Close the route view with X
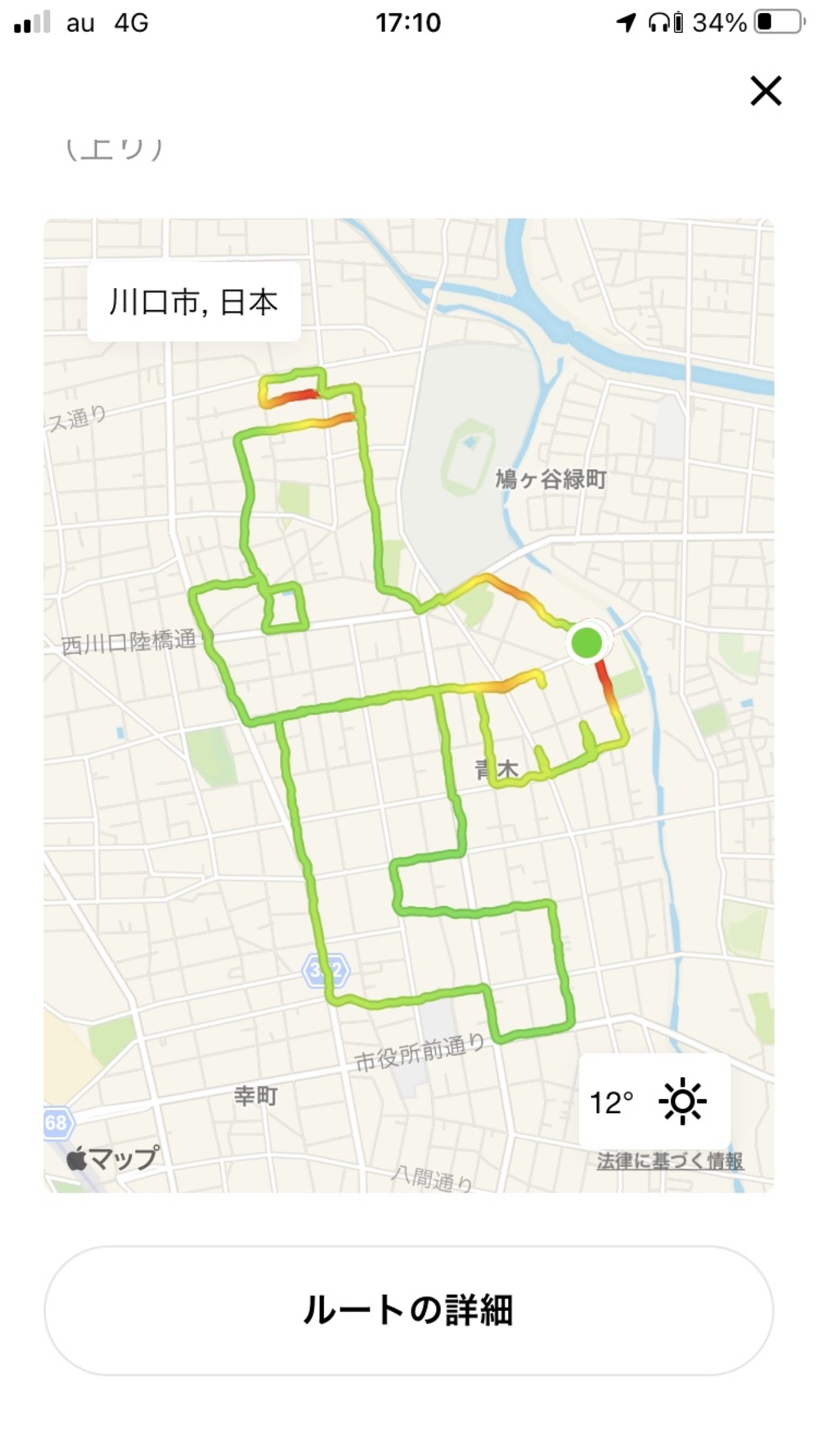 coord(766,91)
